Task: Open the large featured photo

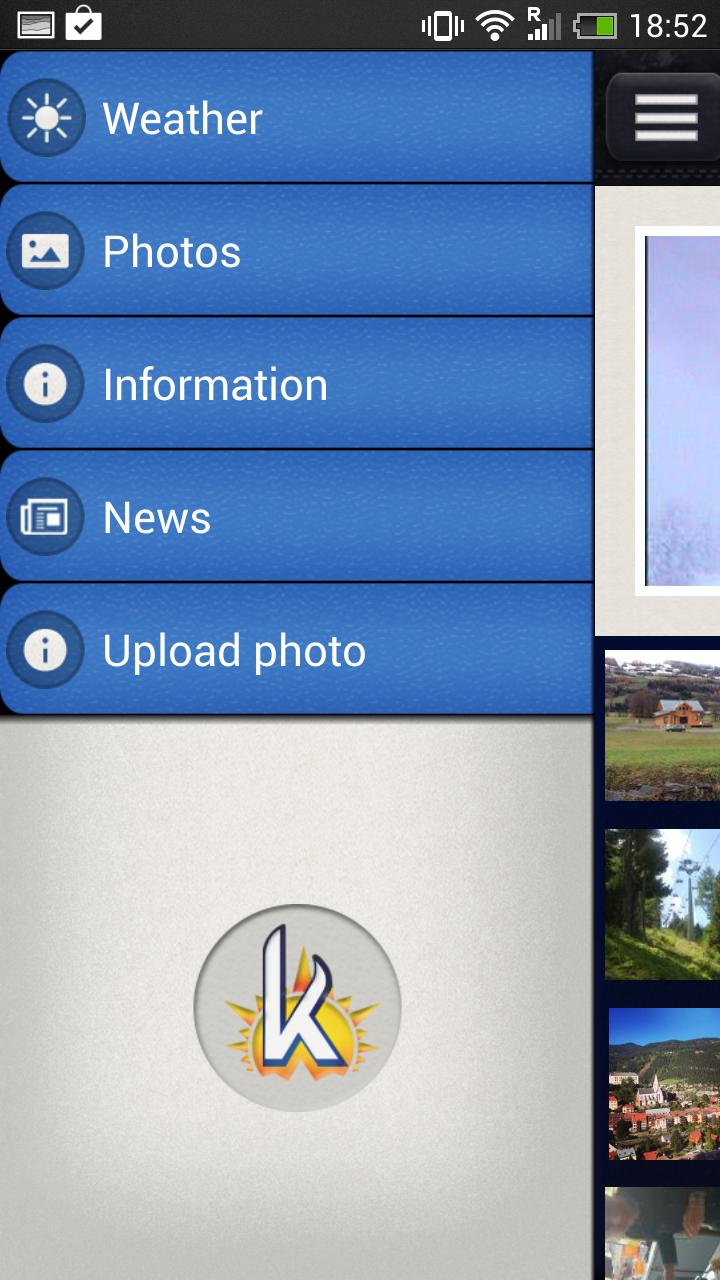Action: [680, 410]
